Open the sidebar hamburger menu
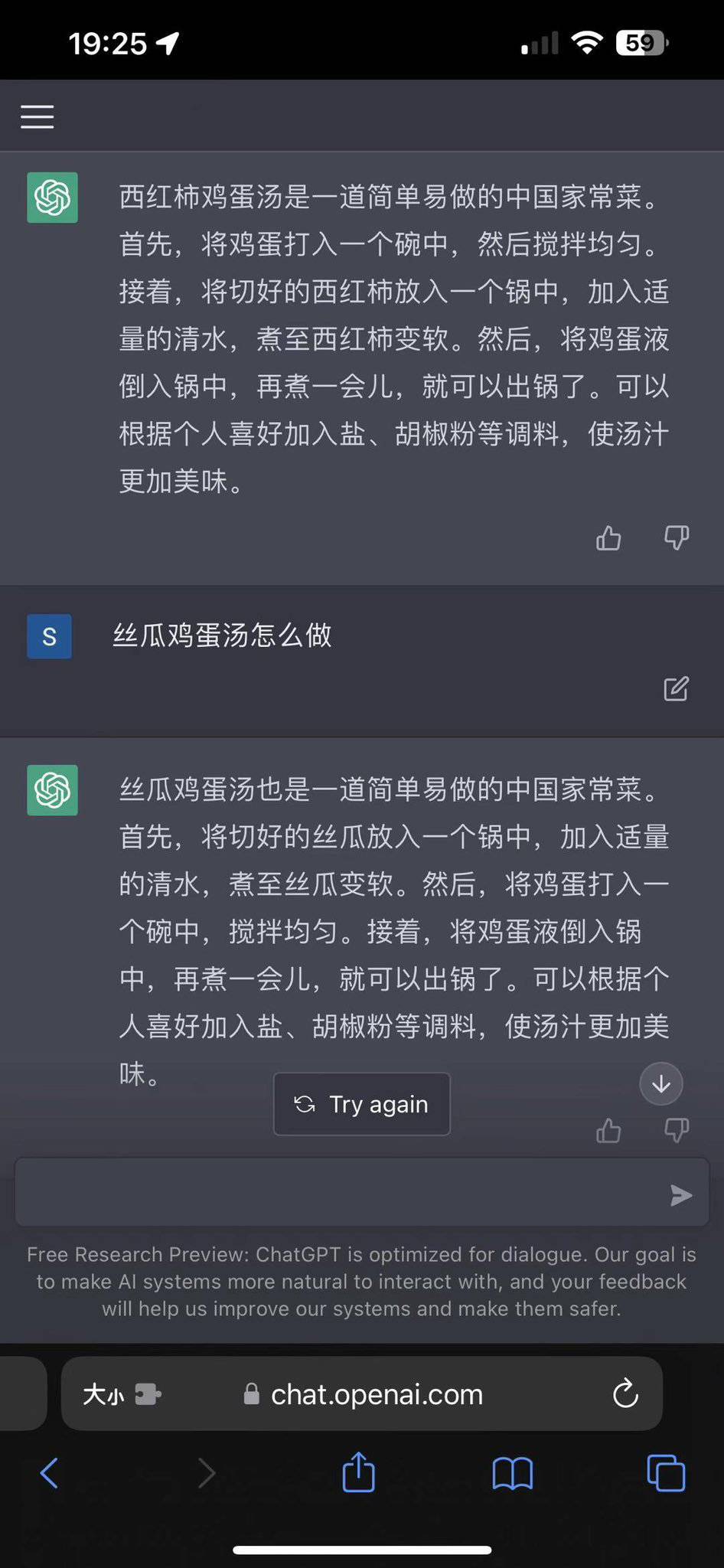 coord(36,116)
